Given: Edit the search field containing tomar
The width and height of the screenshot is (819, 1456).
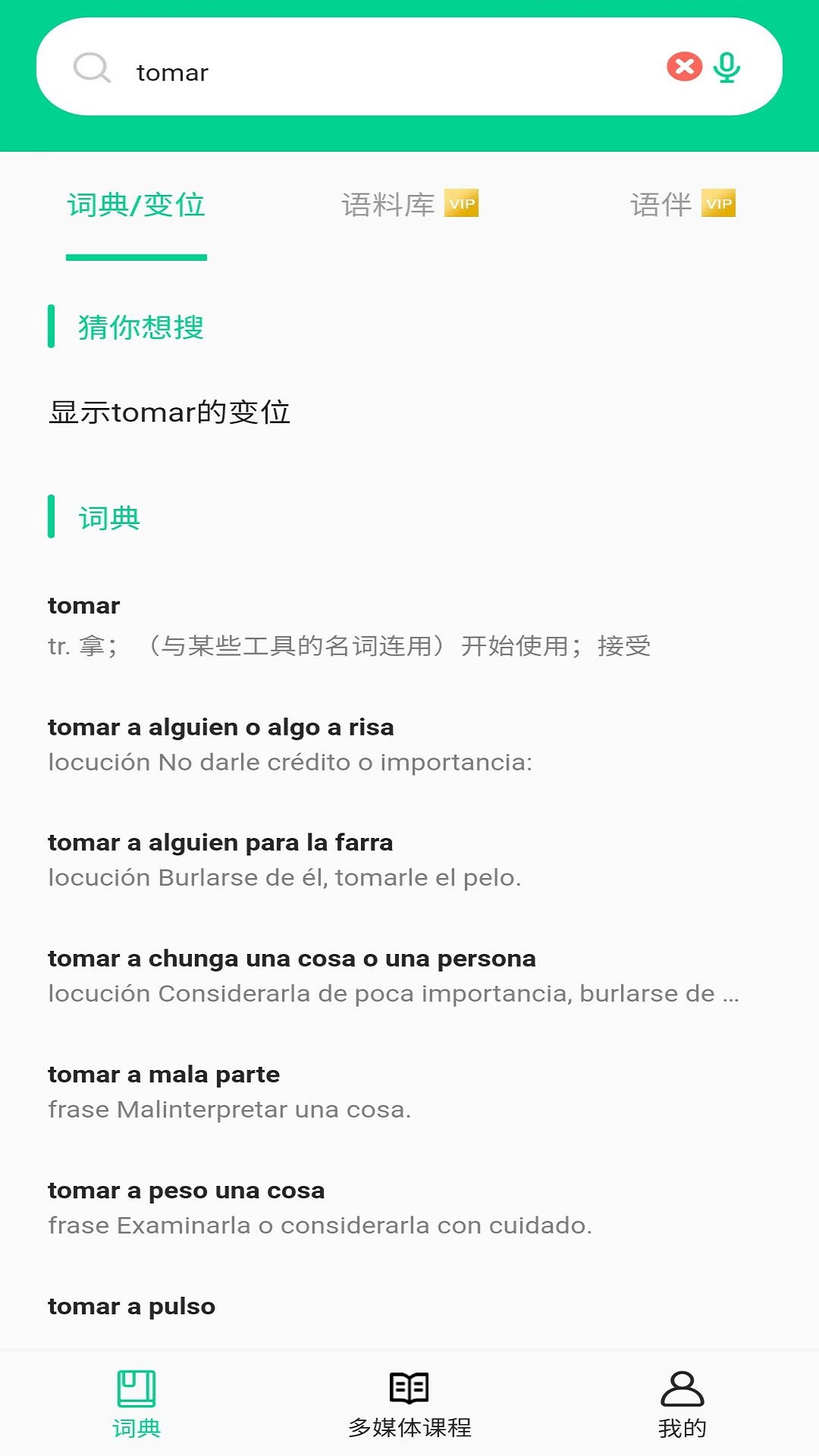Looking at the screenshot, I should click(x=379, y=72).
